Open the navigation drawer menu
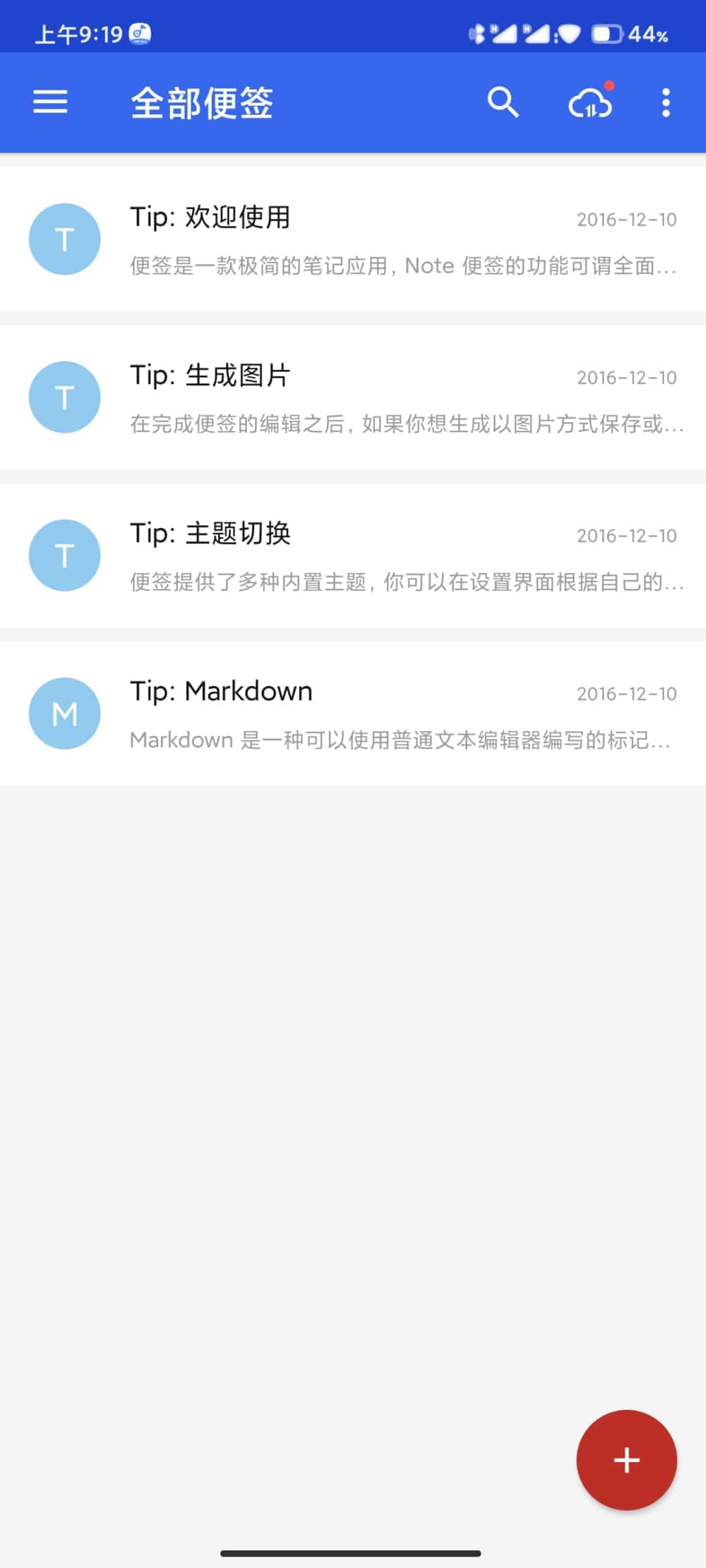 50,102
